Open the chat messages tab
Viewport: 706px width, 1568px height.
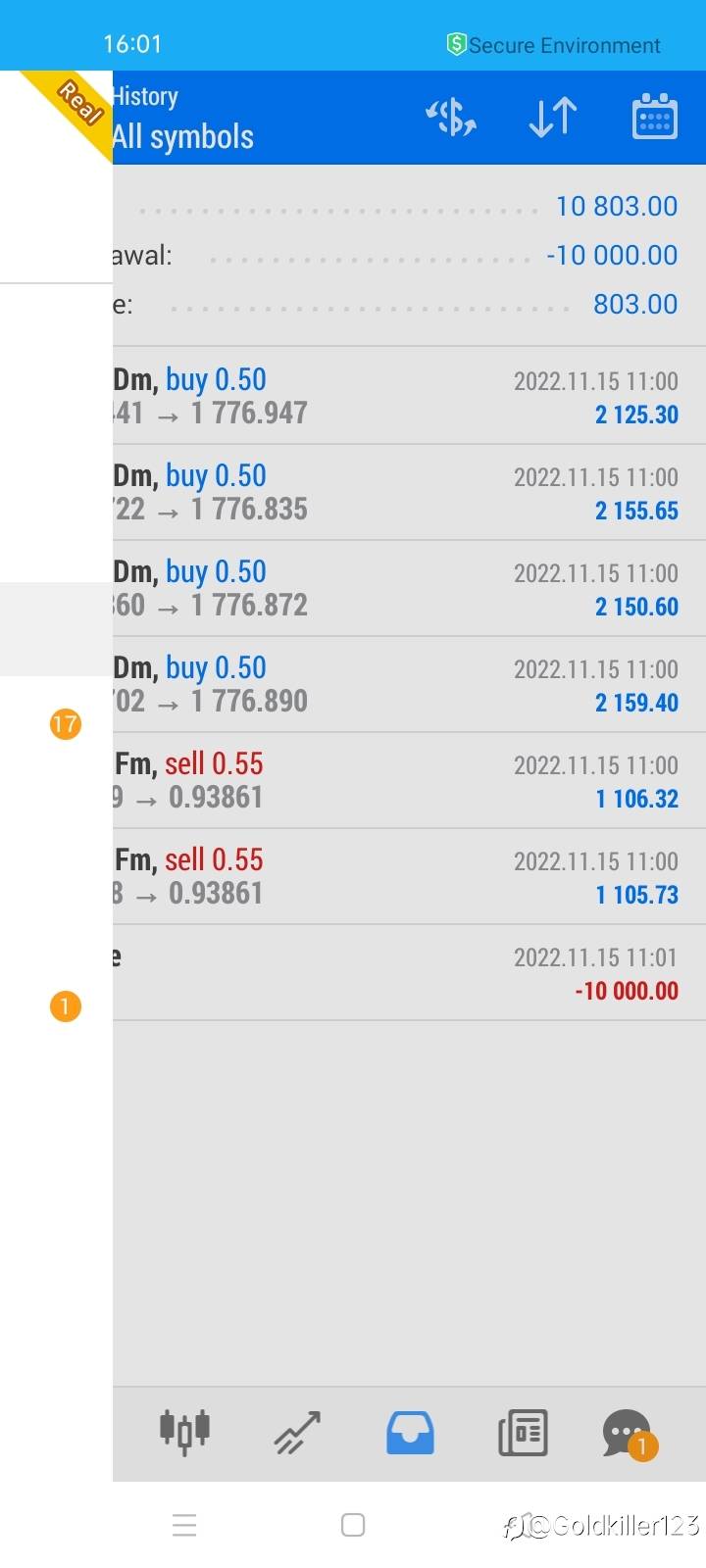[x=629, y=1435]
